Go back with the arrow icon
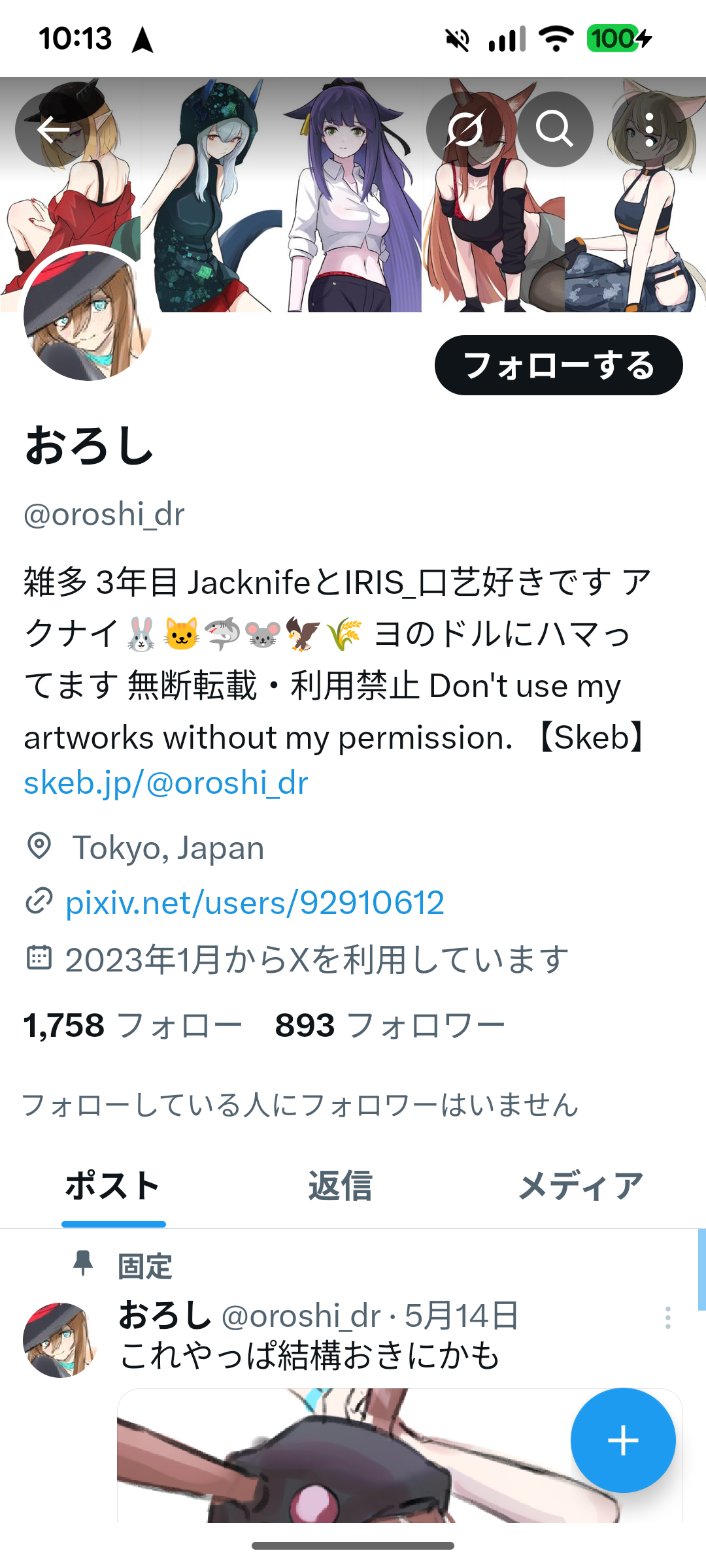This screenshot has width=706, height=1568. 53,129
